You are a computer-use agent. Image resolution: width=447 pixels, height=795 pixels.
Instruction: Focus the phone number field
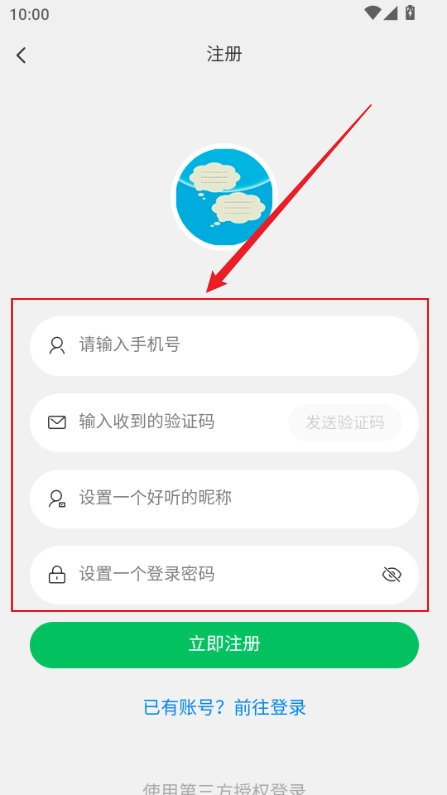coord(224,346)
